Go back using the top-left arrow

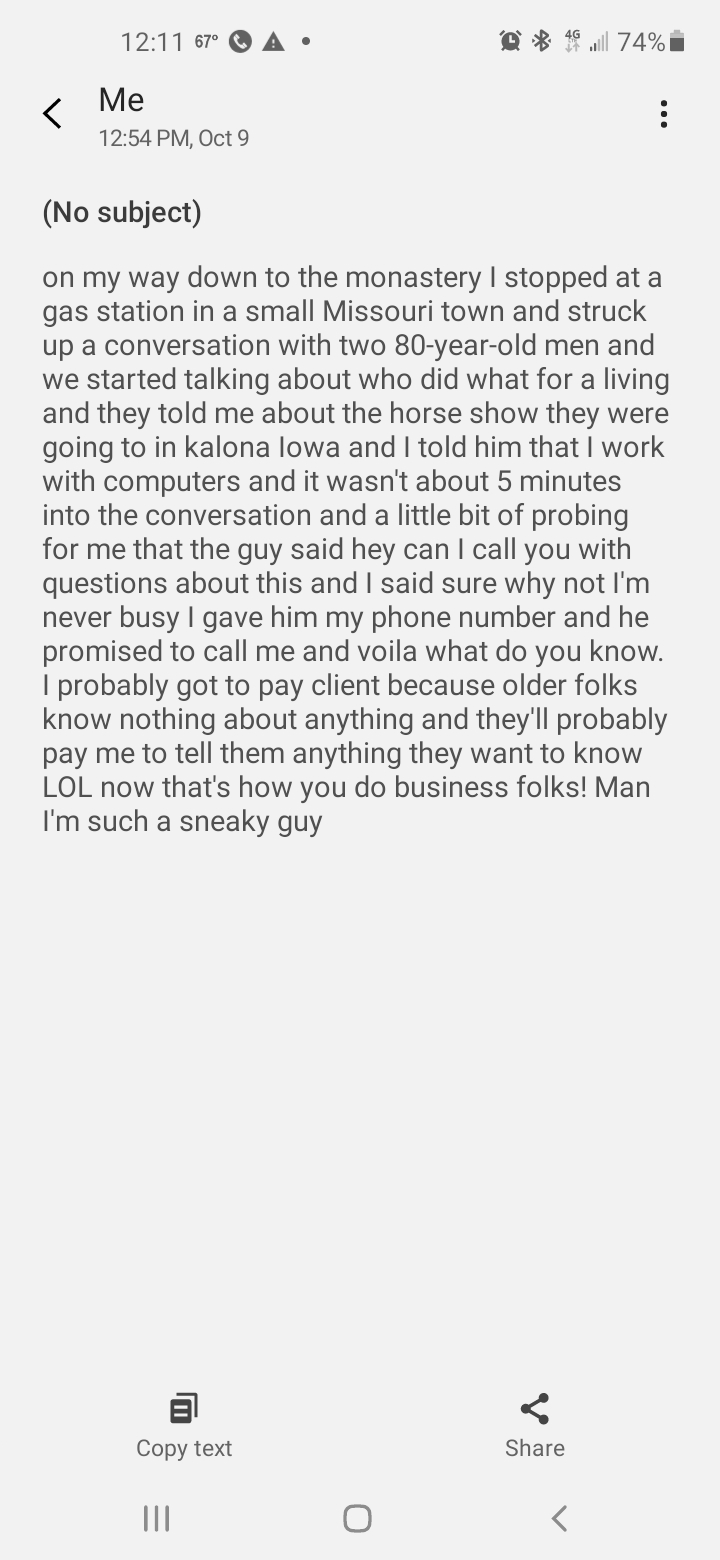pyautogui.click(x=52, y=114)
